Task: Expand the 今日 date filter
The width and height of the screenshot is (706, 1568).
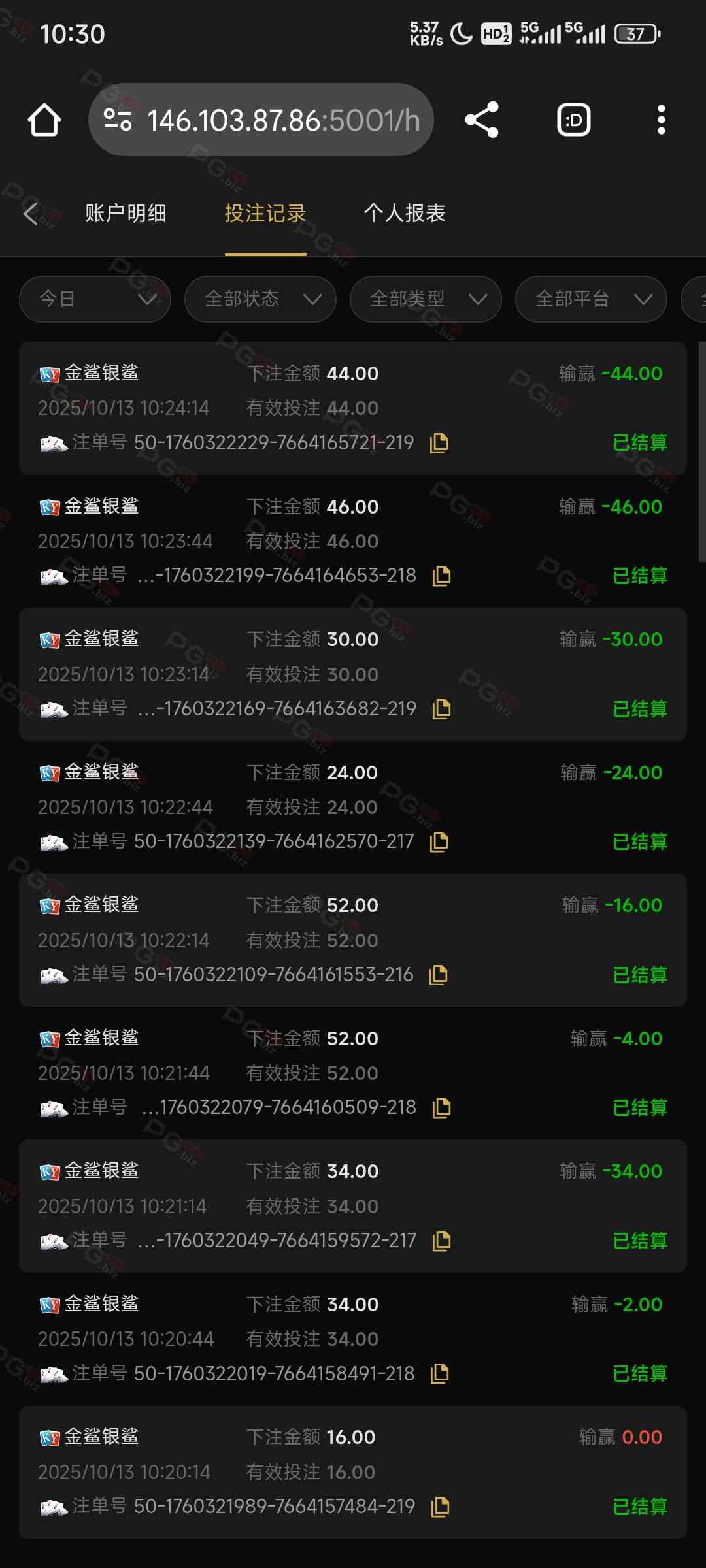Action: [x=95, y=299]
